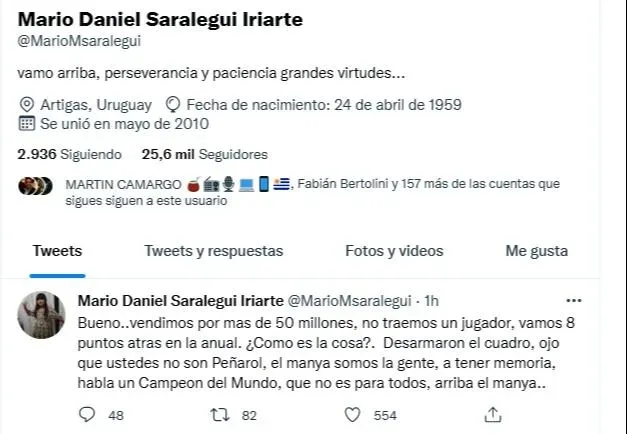627x434 pixels.
Task: Open the Fotos y videos tab
Action: coord(393,251)
